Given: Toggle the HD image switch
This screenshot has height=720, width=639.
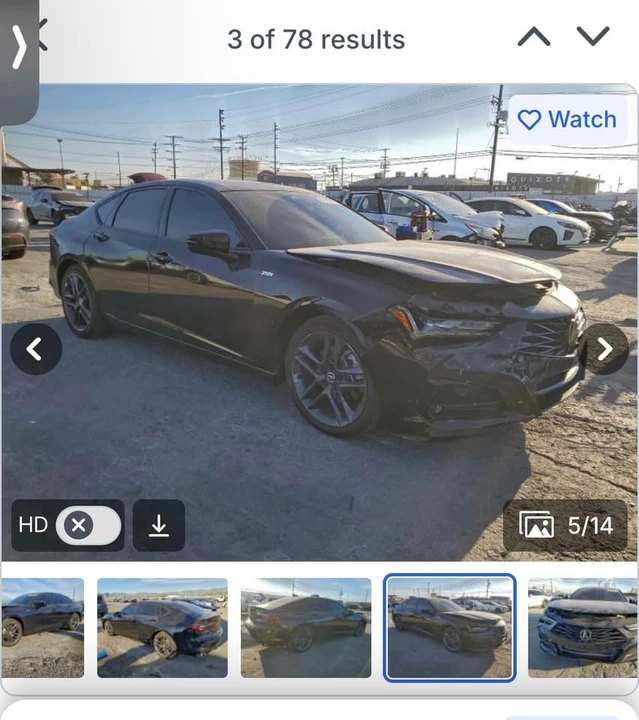Looking at the screenshot, I should (x=88, y=525).
